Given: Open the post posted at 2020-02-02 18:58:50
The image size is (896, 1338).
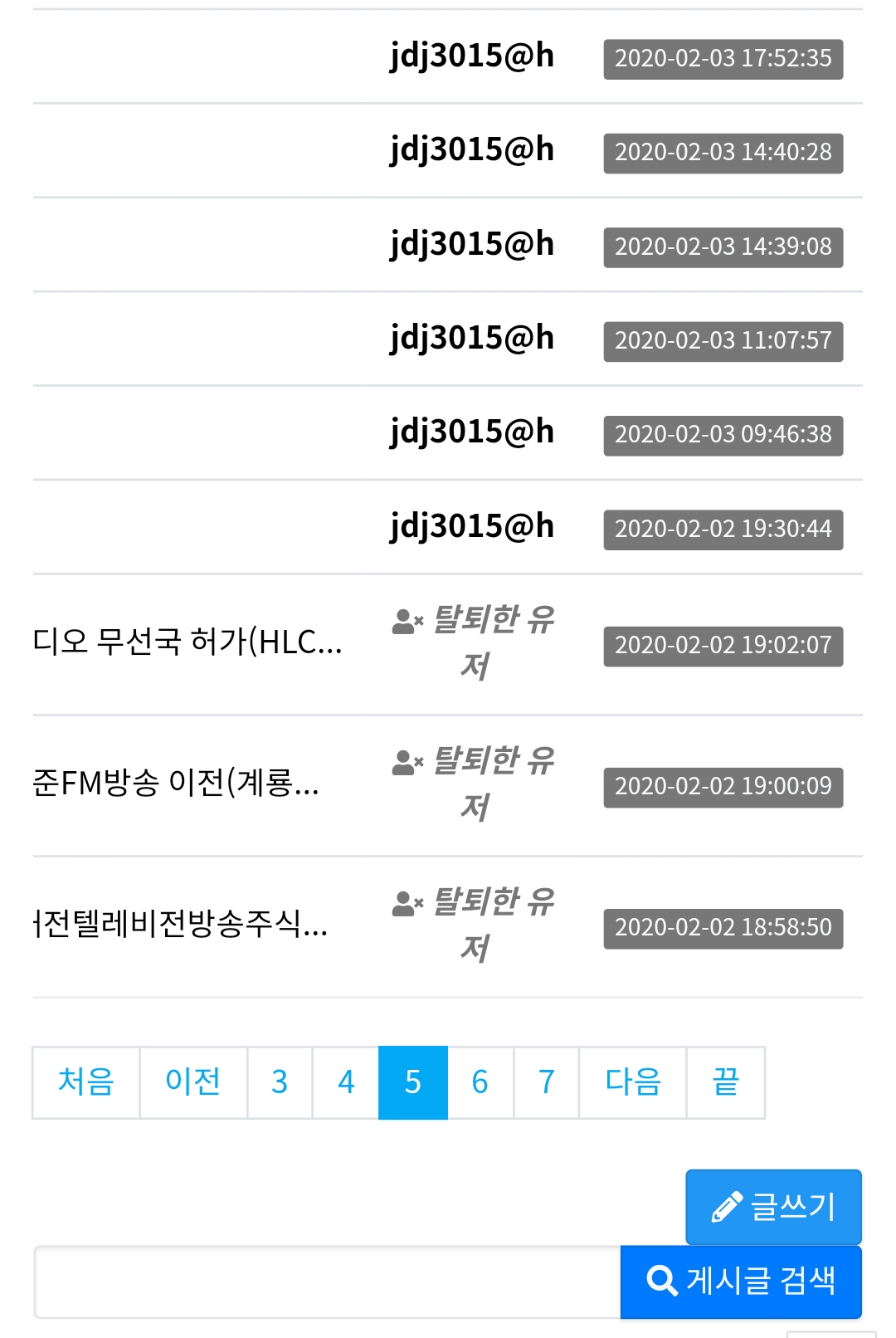Looking at the screenshot, I should 181,925.
